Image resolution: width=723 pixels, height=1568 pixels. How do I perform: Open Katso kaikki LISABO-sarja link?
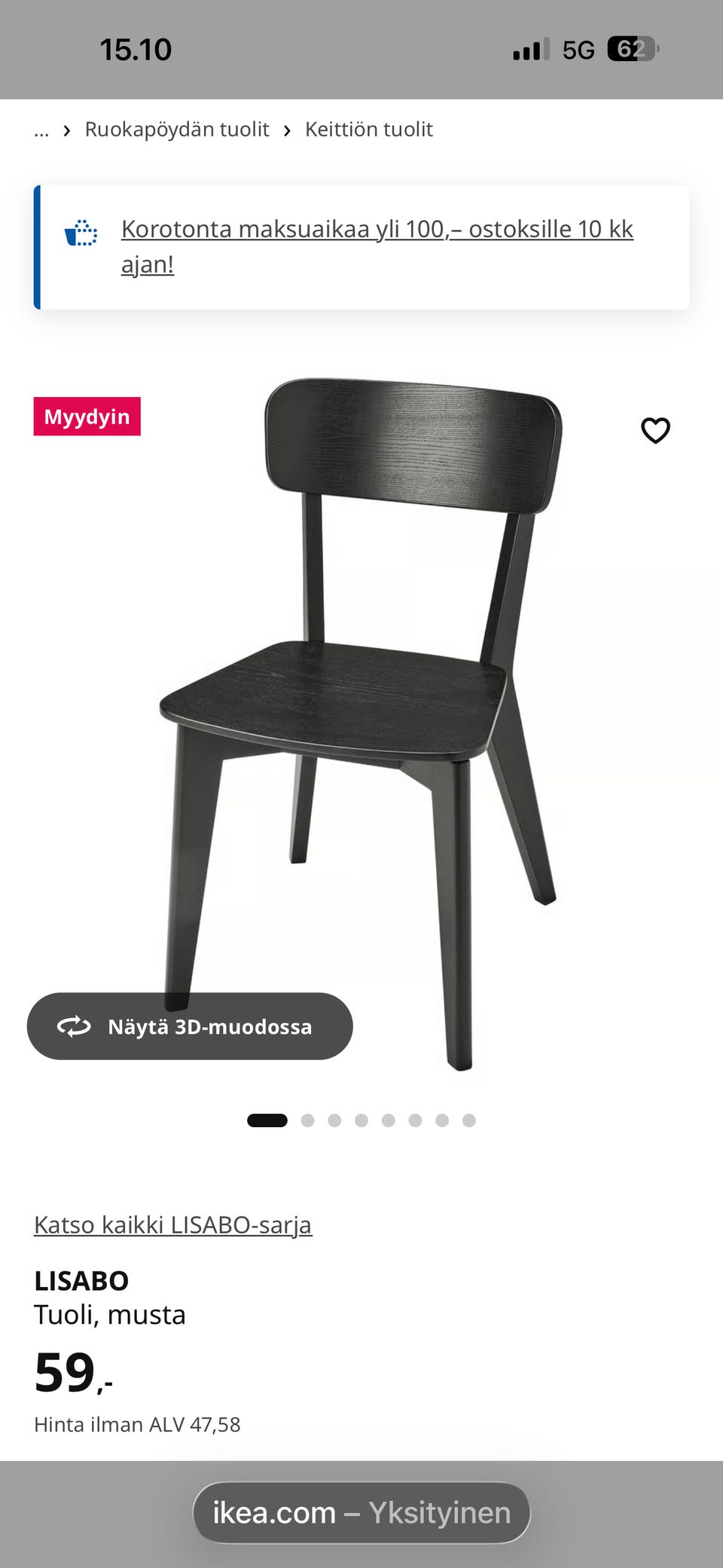point(172,1225)
